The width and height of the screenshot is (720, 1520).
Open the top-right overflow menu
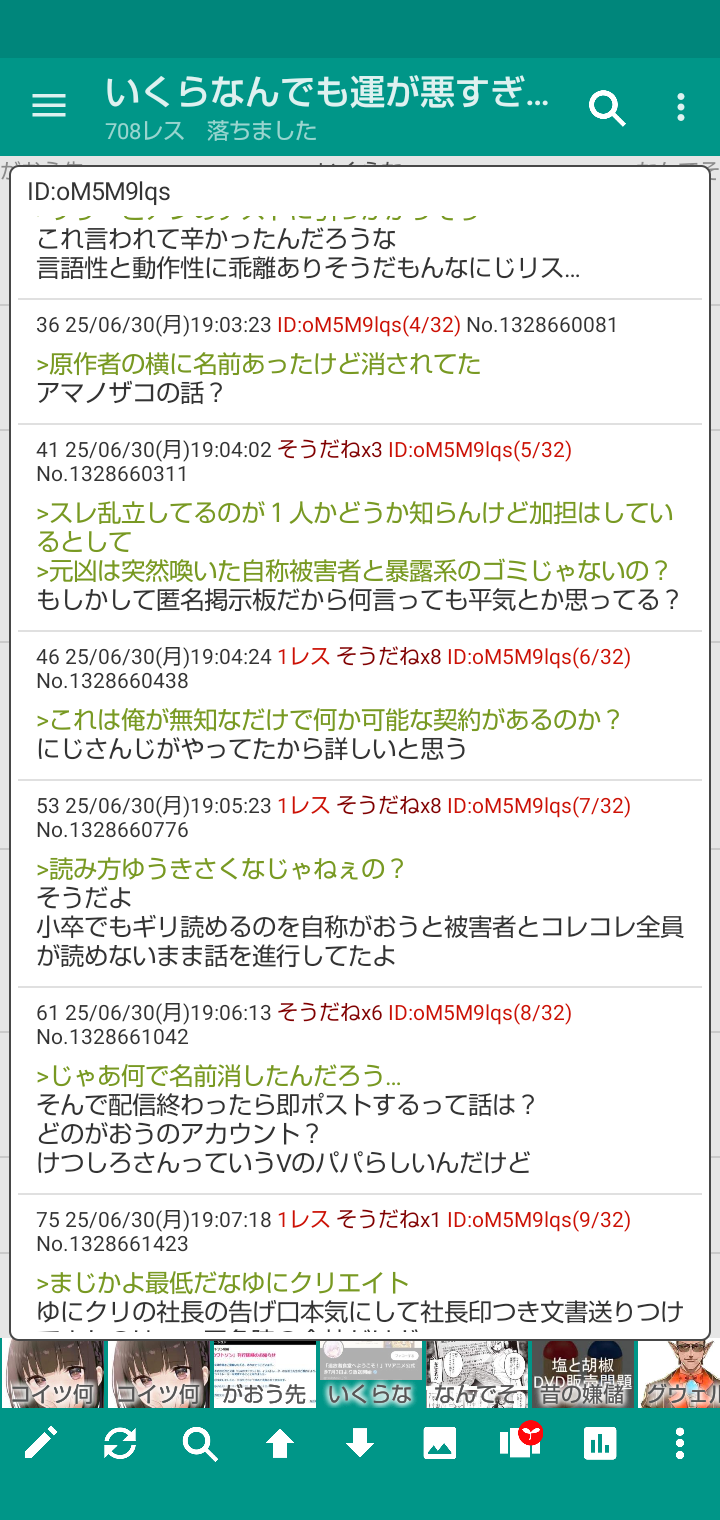pyautogui.click(x=681, y=107)
